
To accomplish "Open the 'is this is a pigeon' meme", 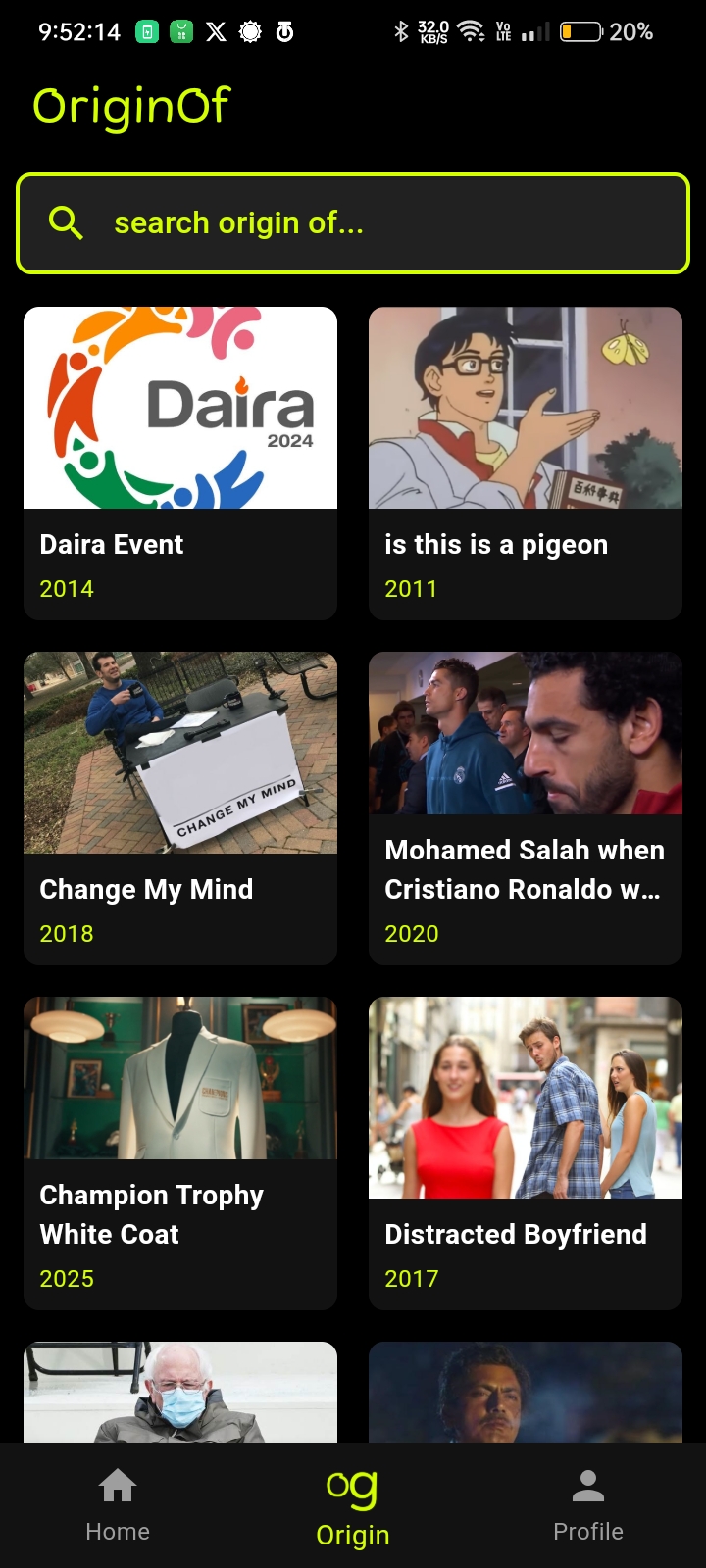I will [x=525, y=463].
